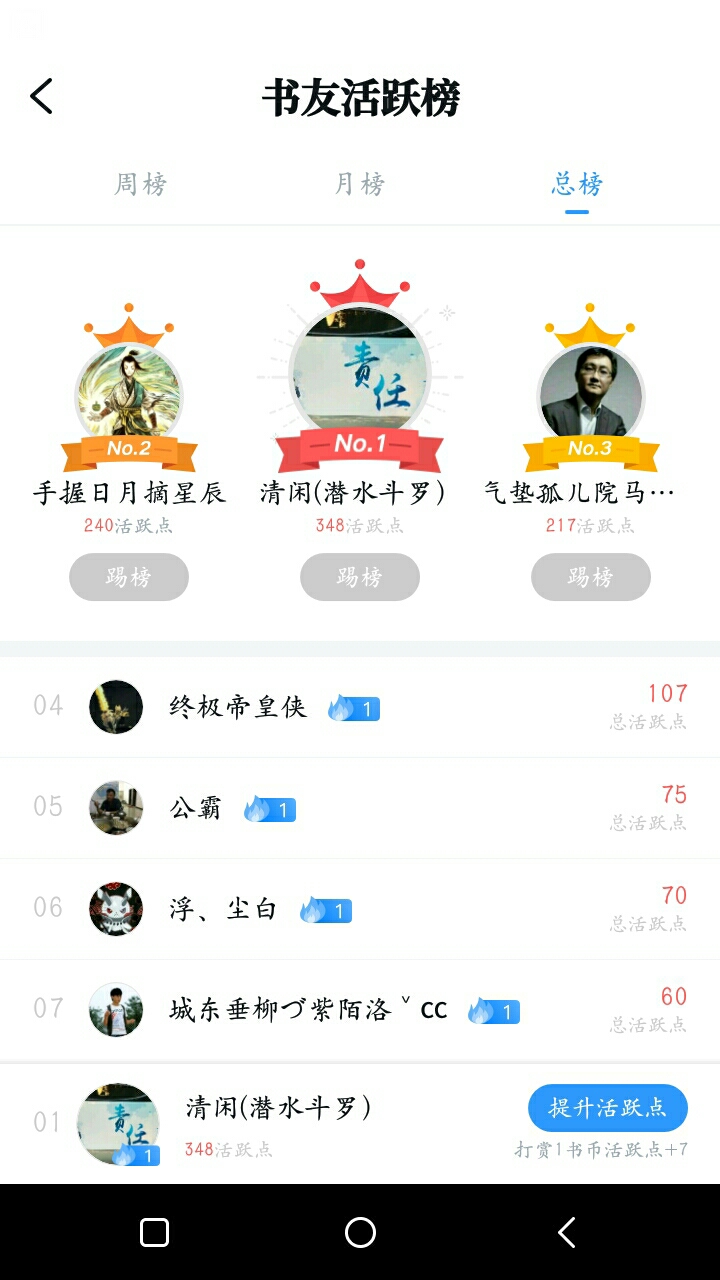Open 城东垂柳づ紫陌洛 CC's ranking row

coord(360,1010)
